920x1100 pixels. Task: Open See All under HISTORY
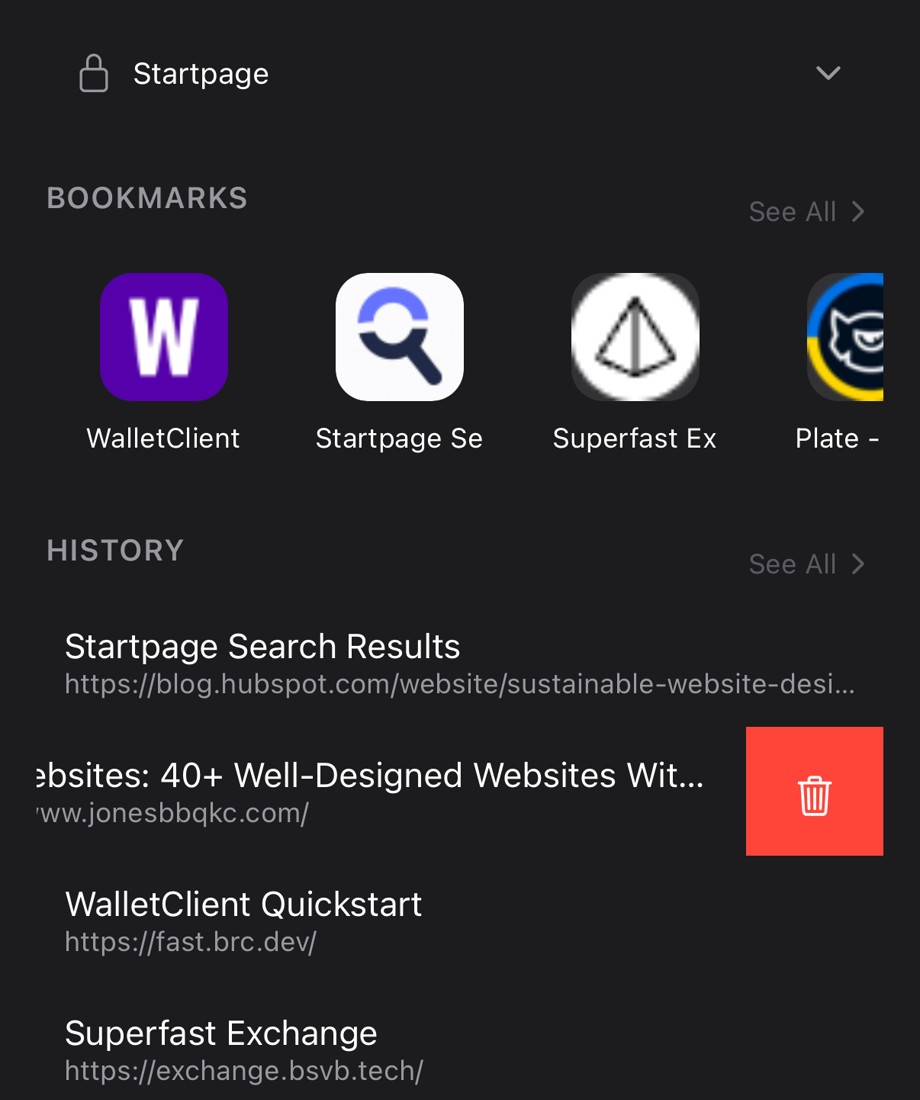point(792,563)
